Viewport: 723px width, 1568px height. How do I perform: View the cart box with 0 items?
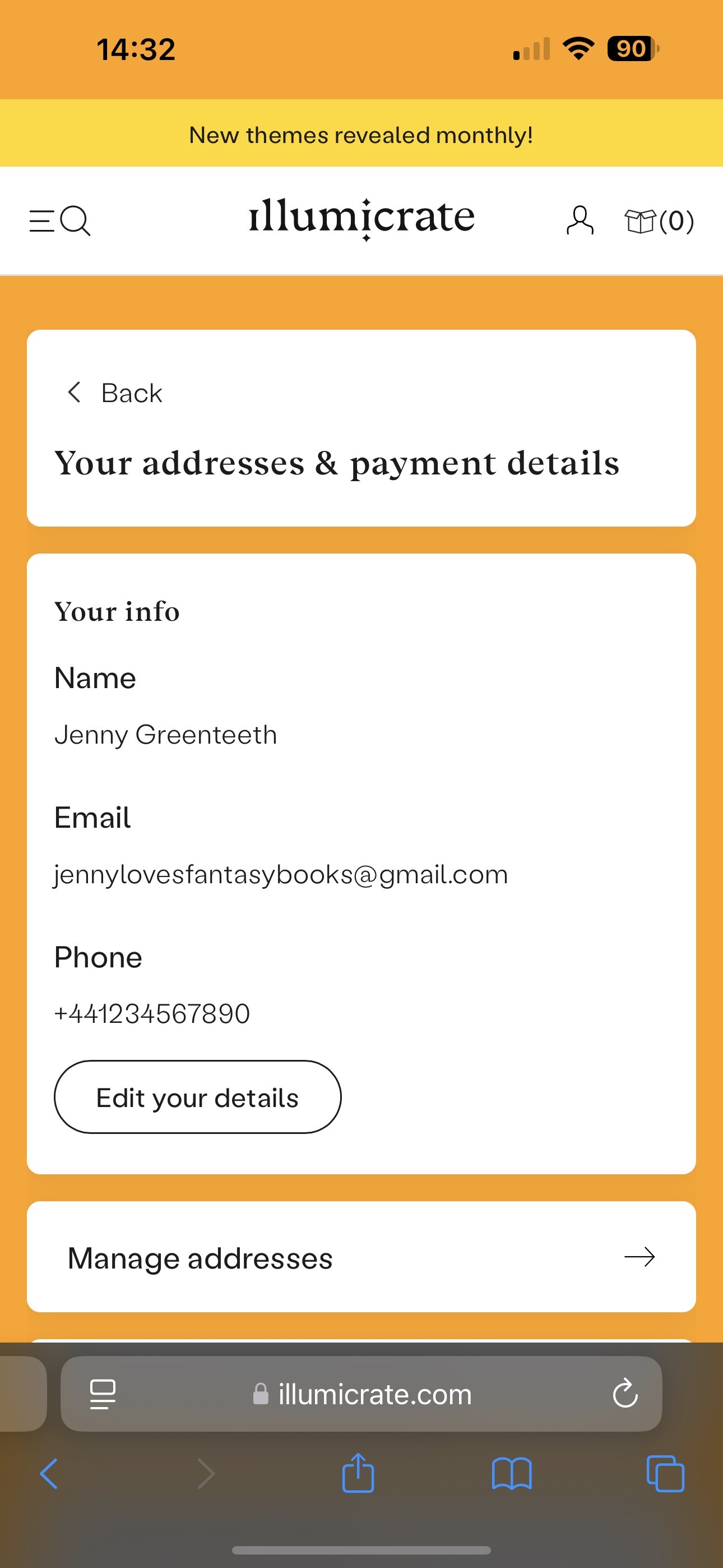pyautogui.click(x=659, y=220)
